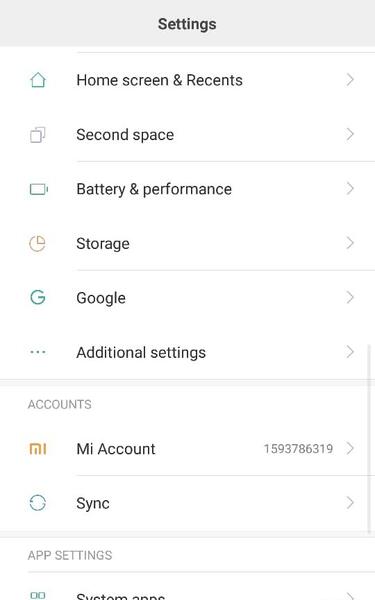The image size is (375, 600).
Task: Open Mi Account 1593786319
Action: coord(188,448)
